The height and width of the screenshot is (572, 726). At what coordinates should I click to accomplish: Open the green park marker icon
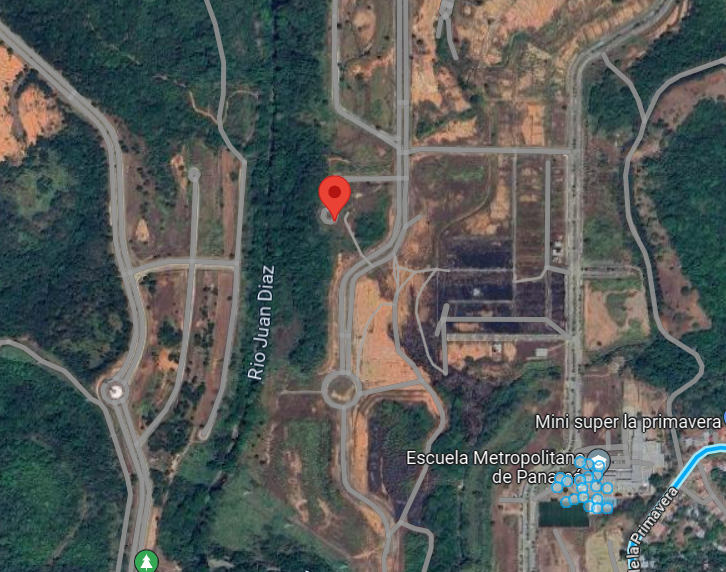[x=147, y=562]
